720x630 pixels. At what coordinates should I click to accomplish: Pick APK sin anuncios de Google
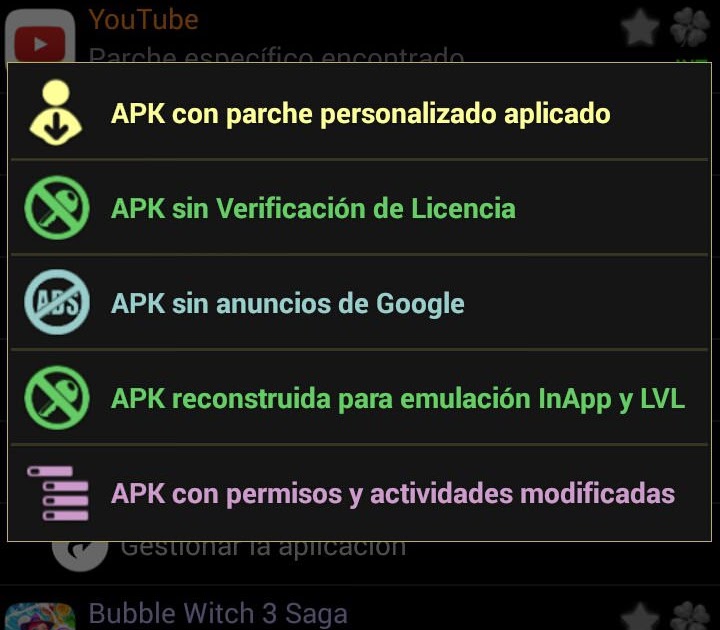tap(288, 303)
